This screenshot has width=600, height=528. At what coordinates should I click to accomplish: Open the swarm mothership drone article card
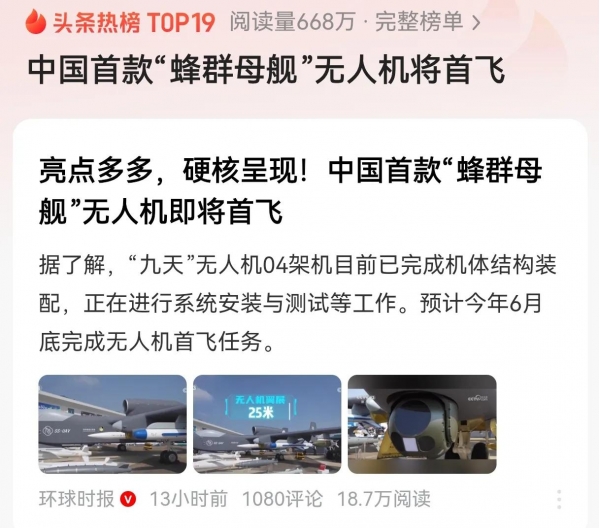coord(290,190)
